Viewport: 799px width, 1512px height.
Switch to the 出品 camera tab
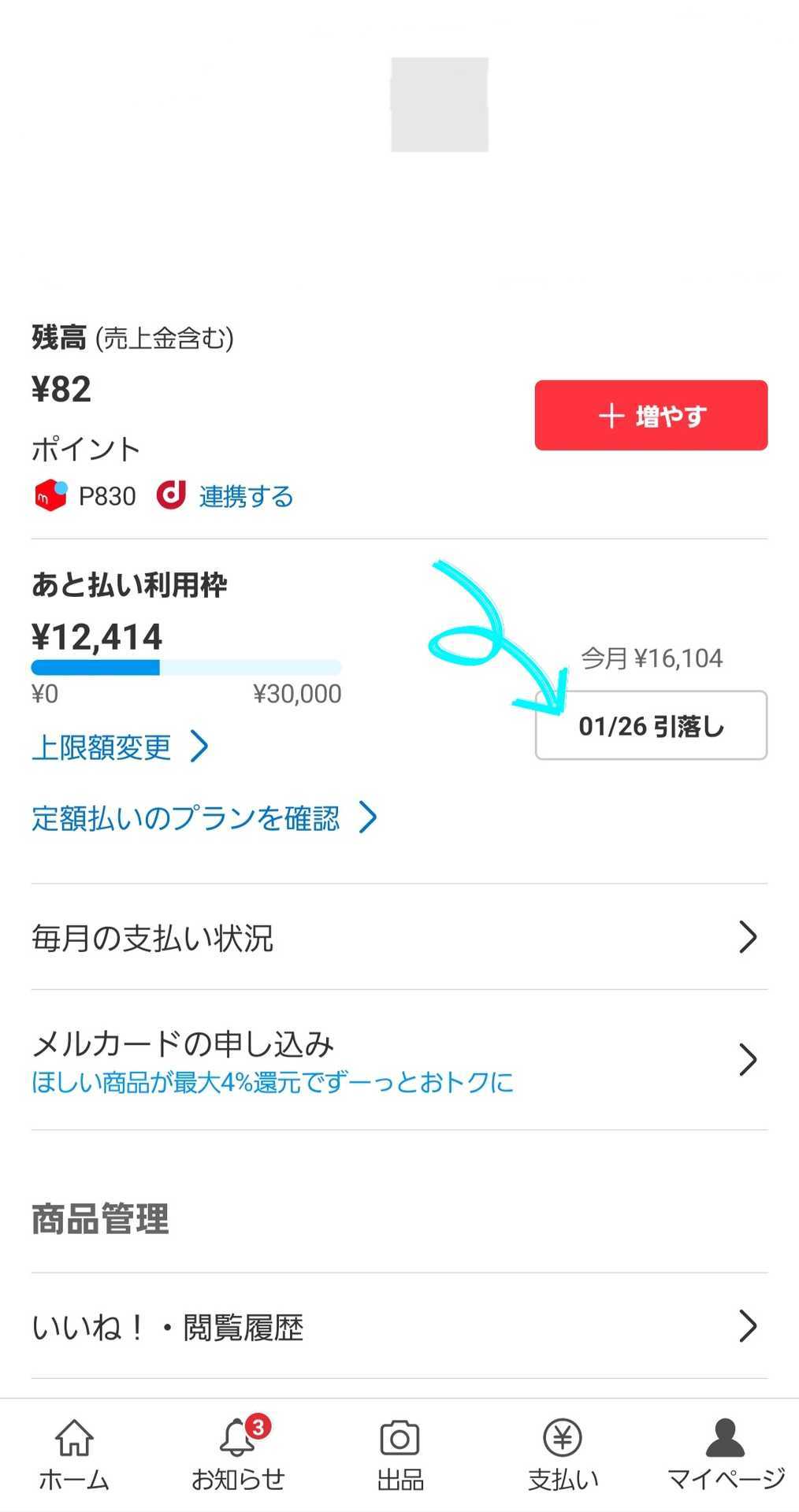click(x=399, y=1455)
